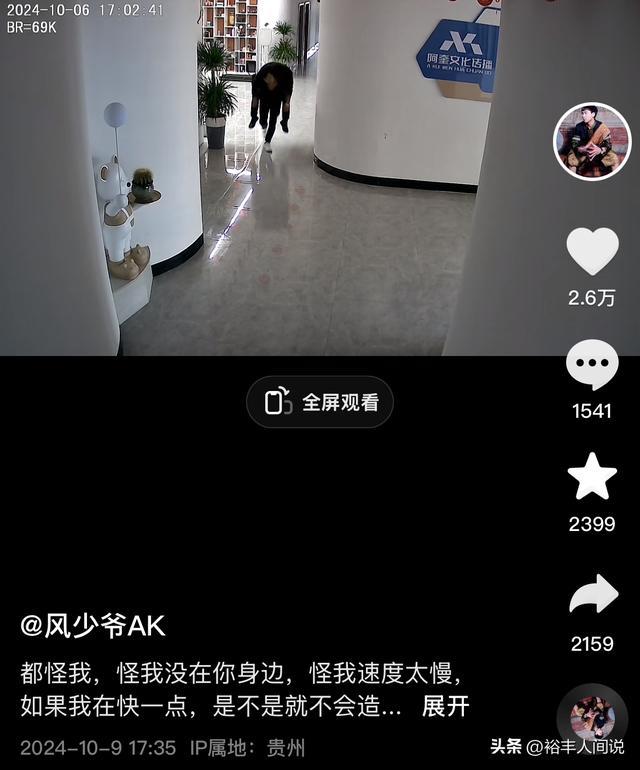Open @风少爷AK's user page
Viewport: 640px width, 770px height.
click(93, 627)
